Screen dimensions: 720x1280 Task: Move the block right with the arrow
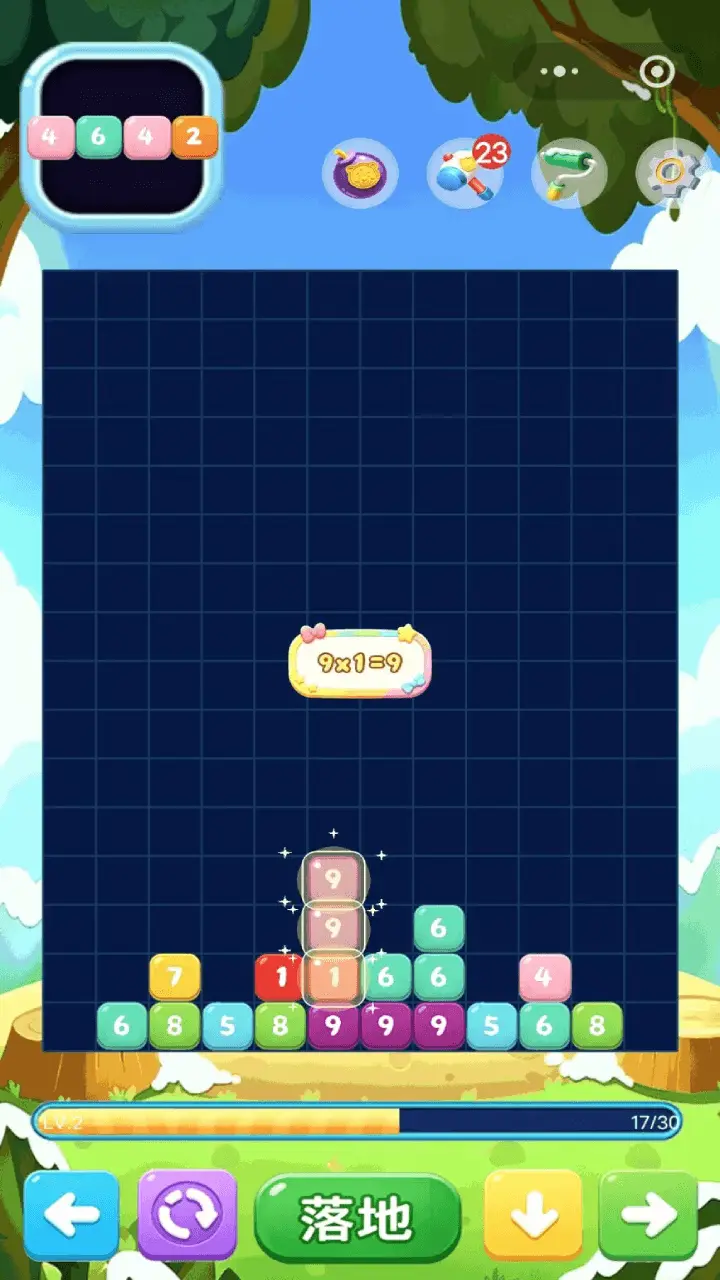649,1216
